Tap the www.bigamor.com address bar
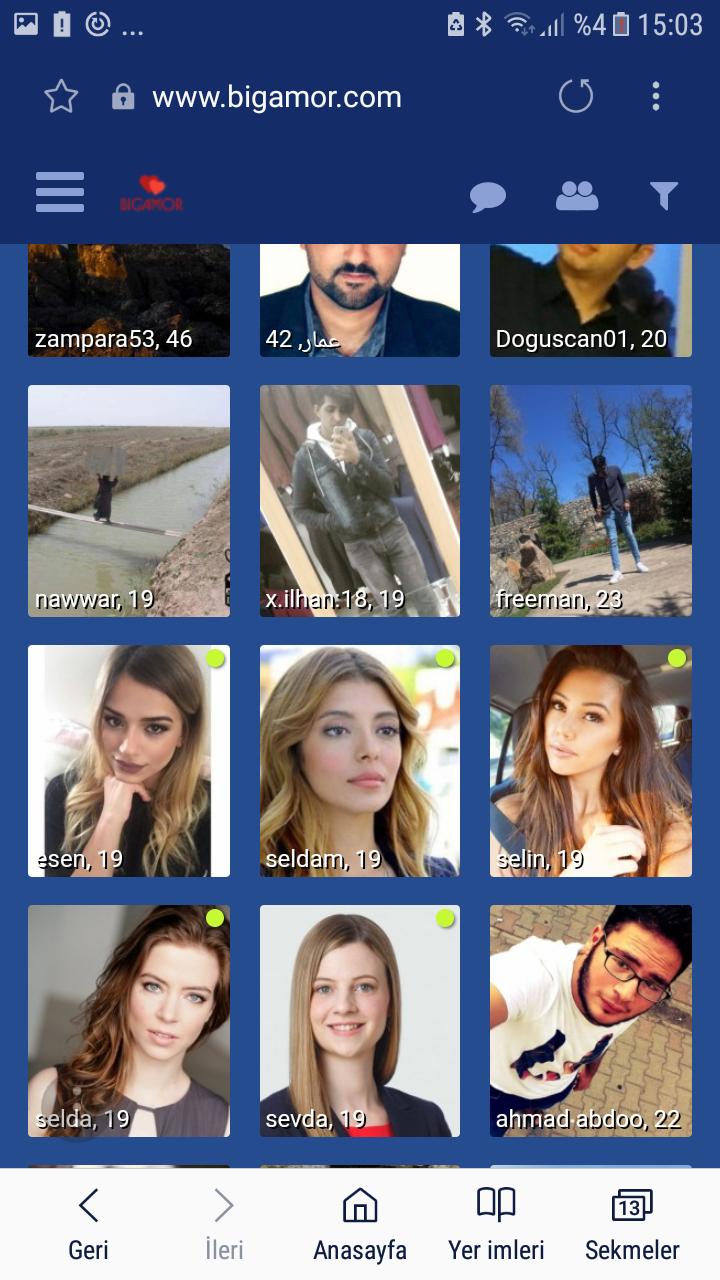This screenshot has height=1280, width=720. (277, 97)
